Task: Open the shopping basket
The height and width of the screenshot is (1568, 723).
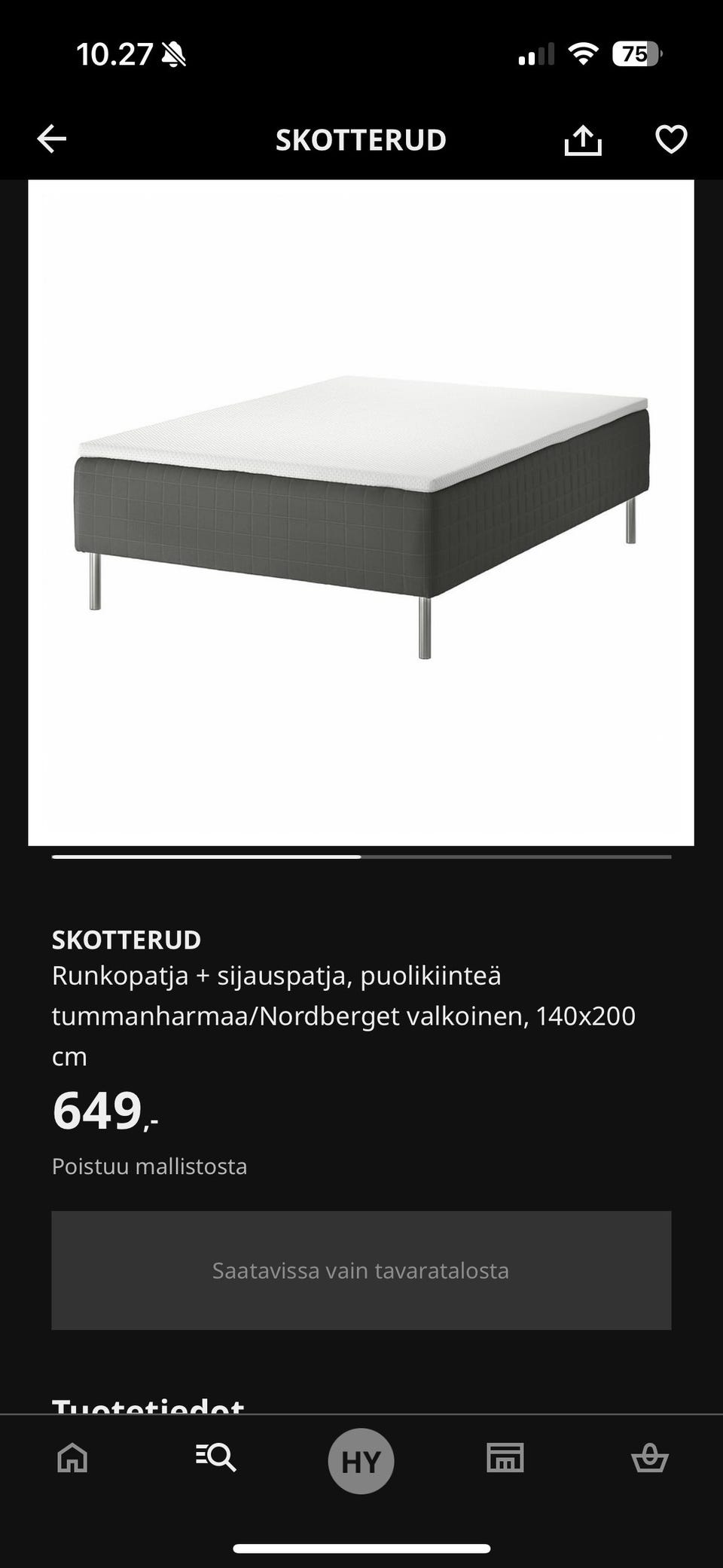Action: [x=651, y=1459]
